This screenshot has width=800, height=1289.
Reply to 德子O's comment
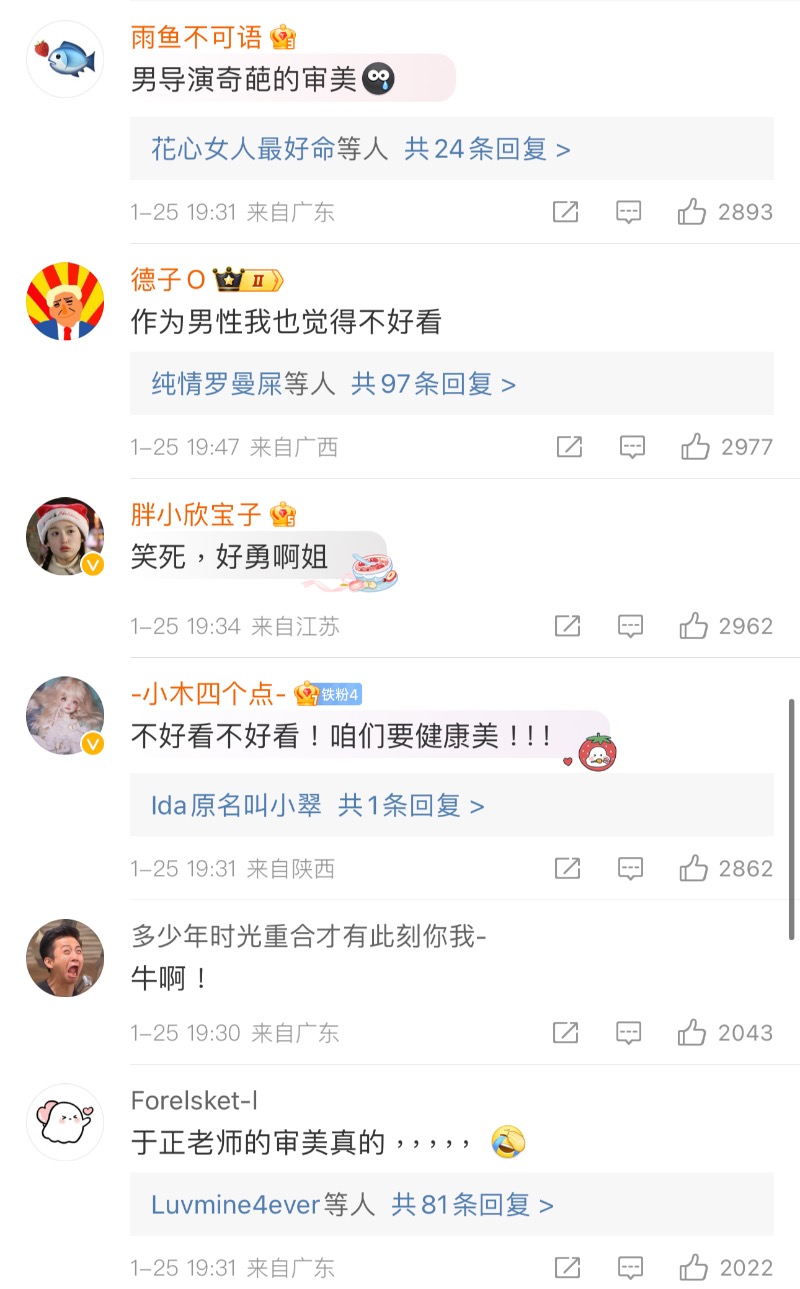click(632, 447)
